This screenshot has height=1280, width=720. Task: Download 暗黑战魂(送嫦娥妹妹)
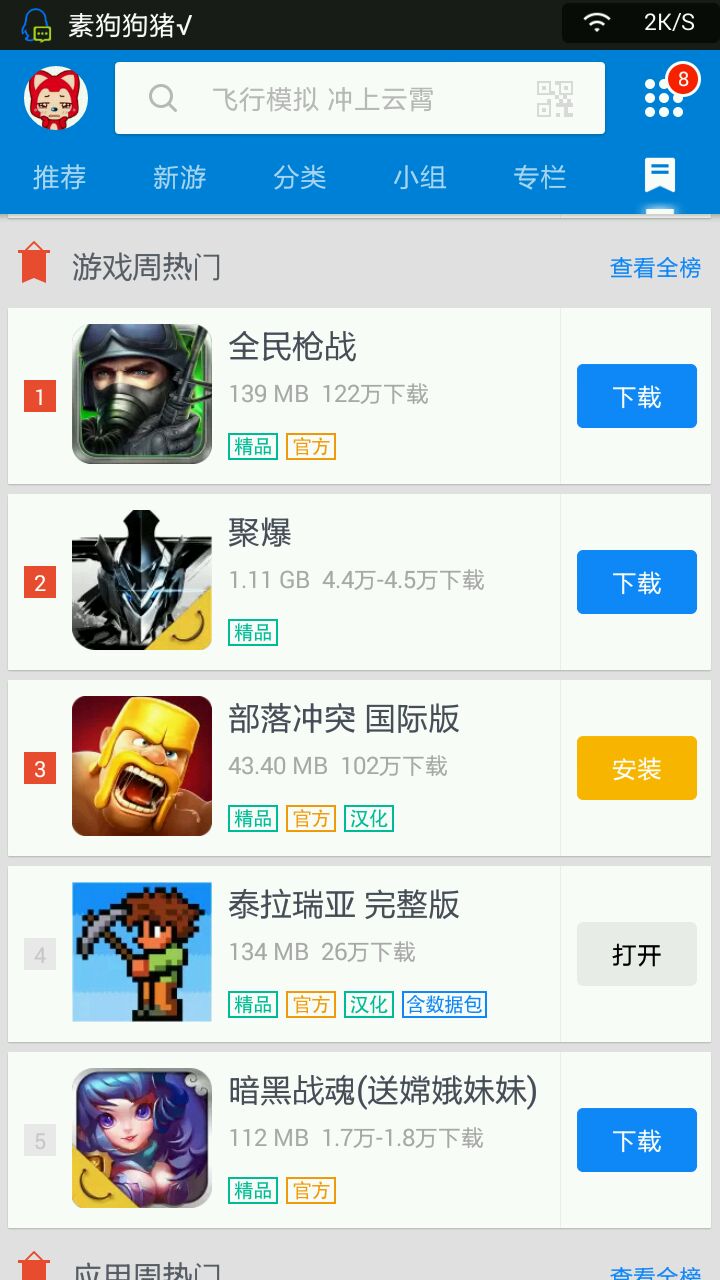(636, 1140)
